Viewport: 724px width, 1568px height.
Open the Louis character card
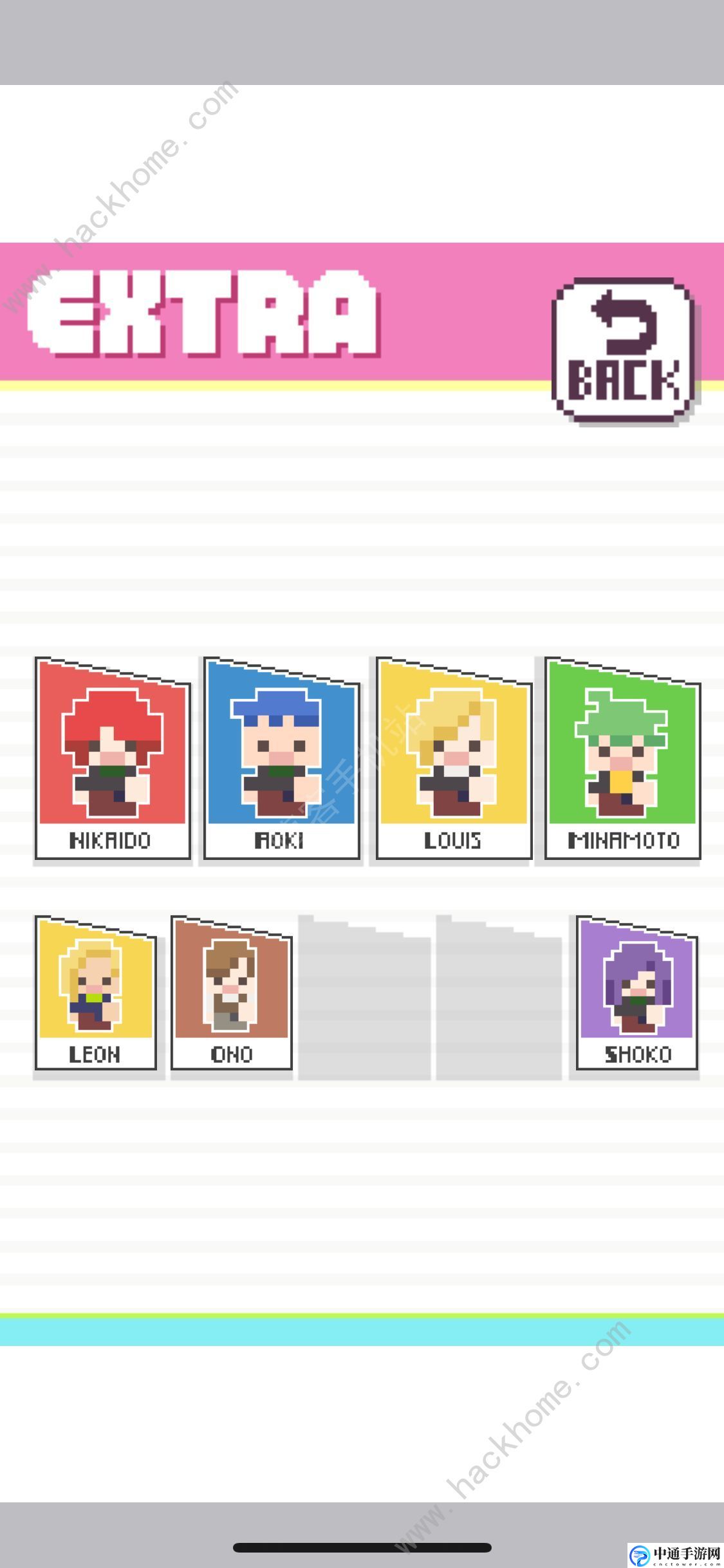[x=454, y=760]
